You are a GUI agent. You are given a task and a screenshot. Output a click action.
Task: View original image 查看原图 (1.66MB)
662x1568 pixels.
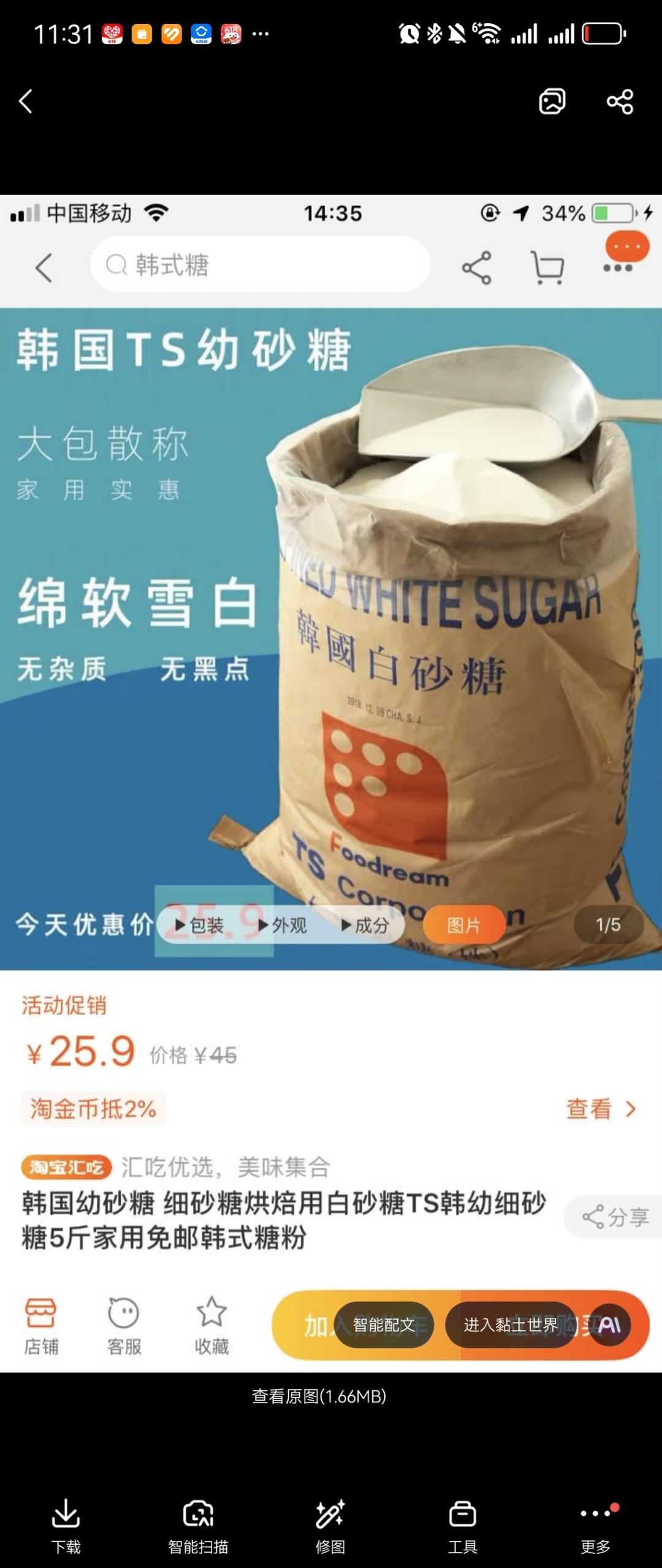(319, 1396)
